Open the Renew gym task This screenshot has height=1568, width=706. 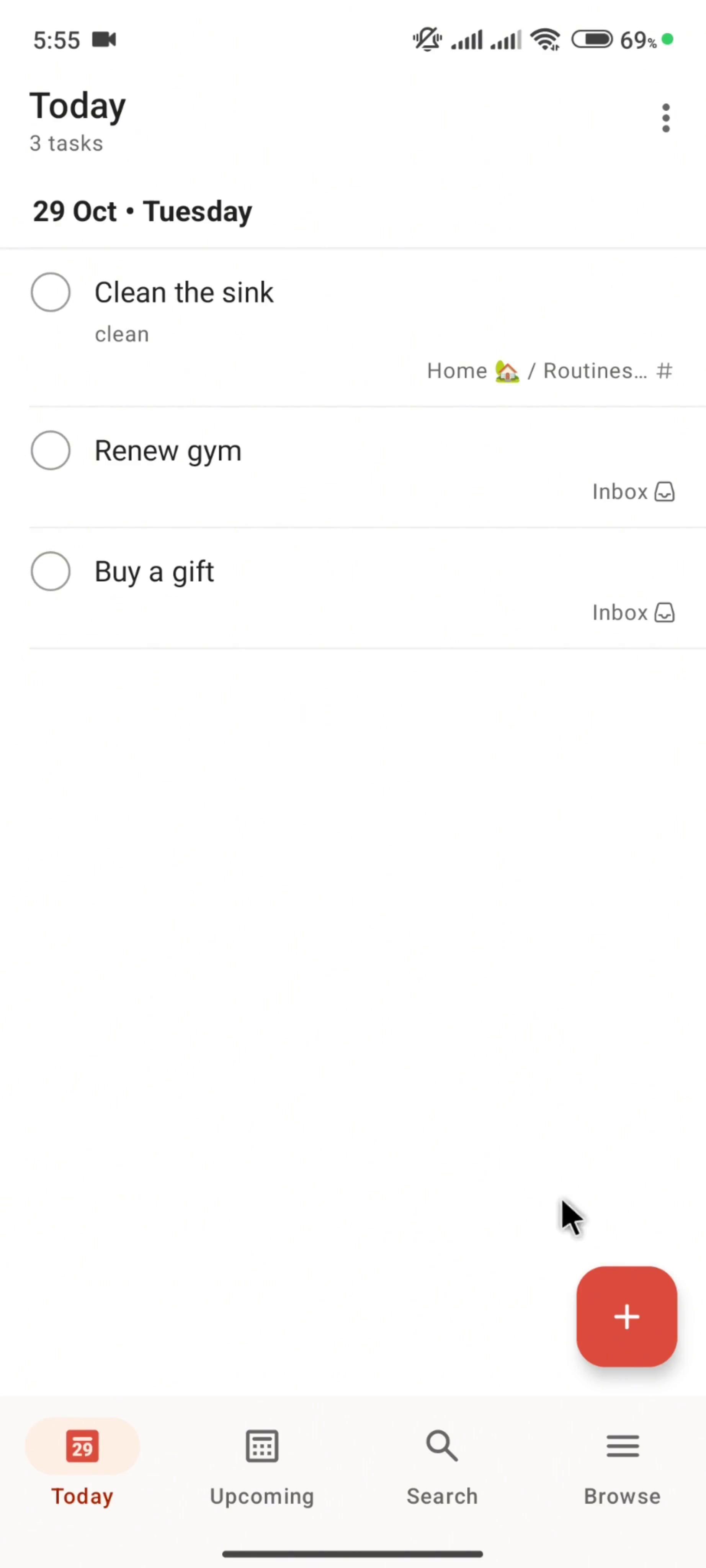click(x=168, y=451)
